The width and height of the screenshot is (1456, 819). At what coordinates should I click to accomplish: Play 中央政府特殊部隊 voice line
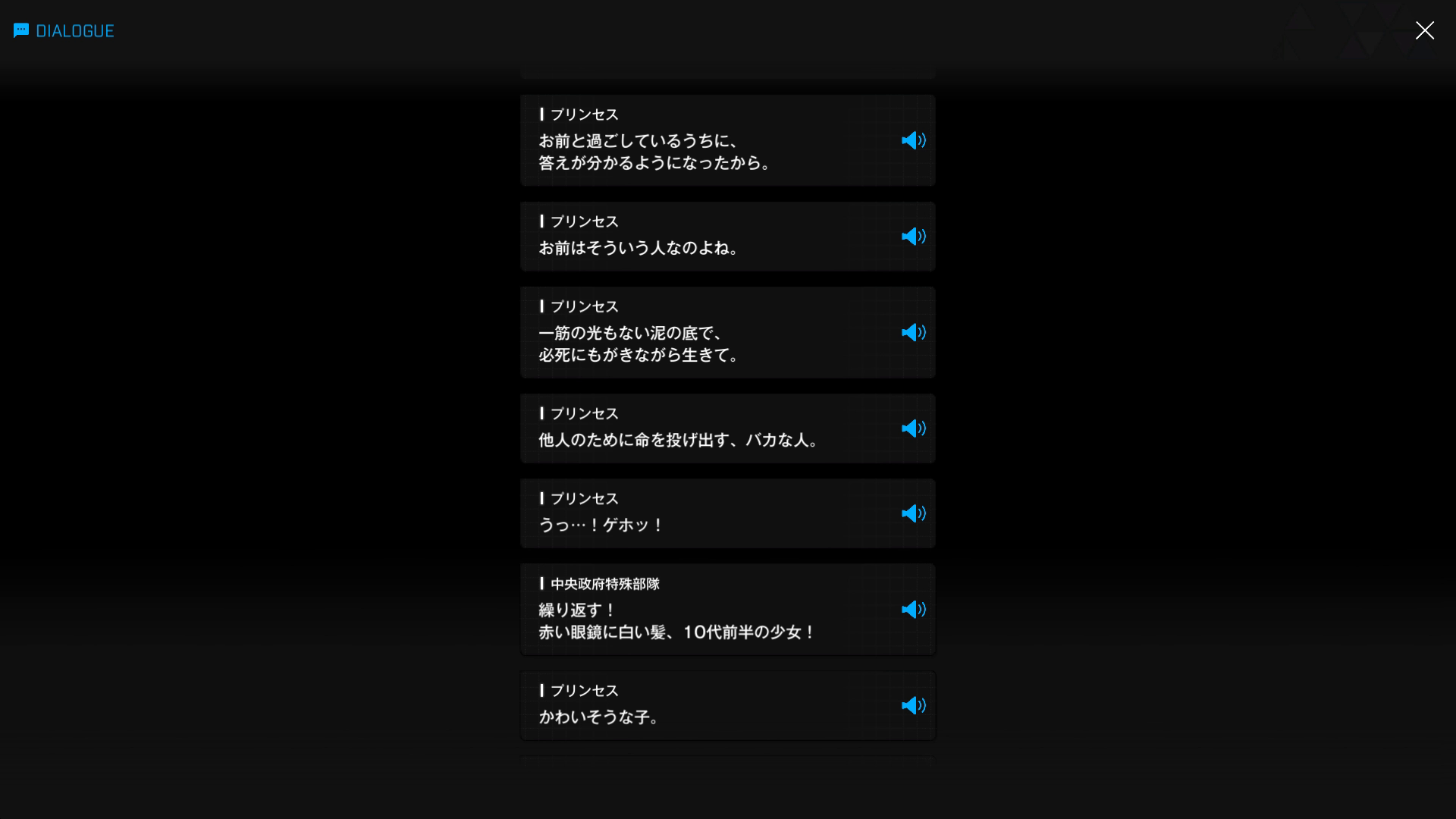[913, 610]
